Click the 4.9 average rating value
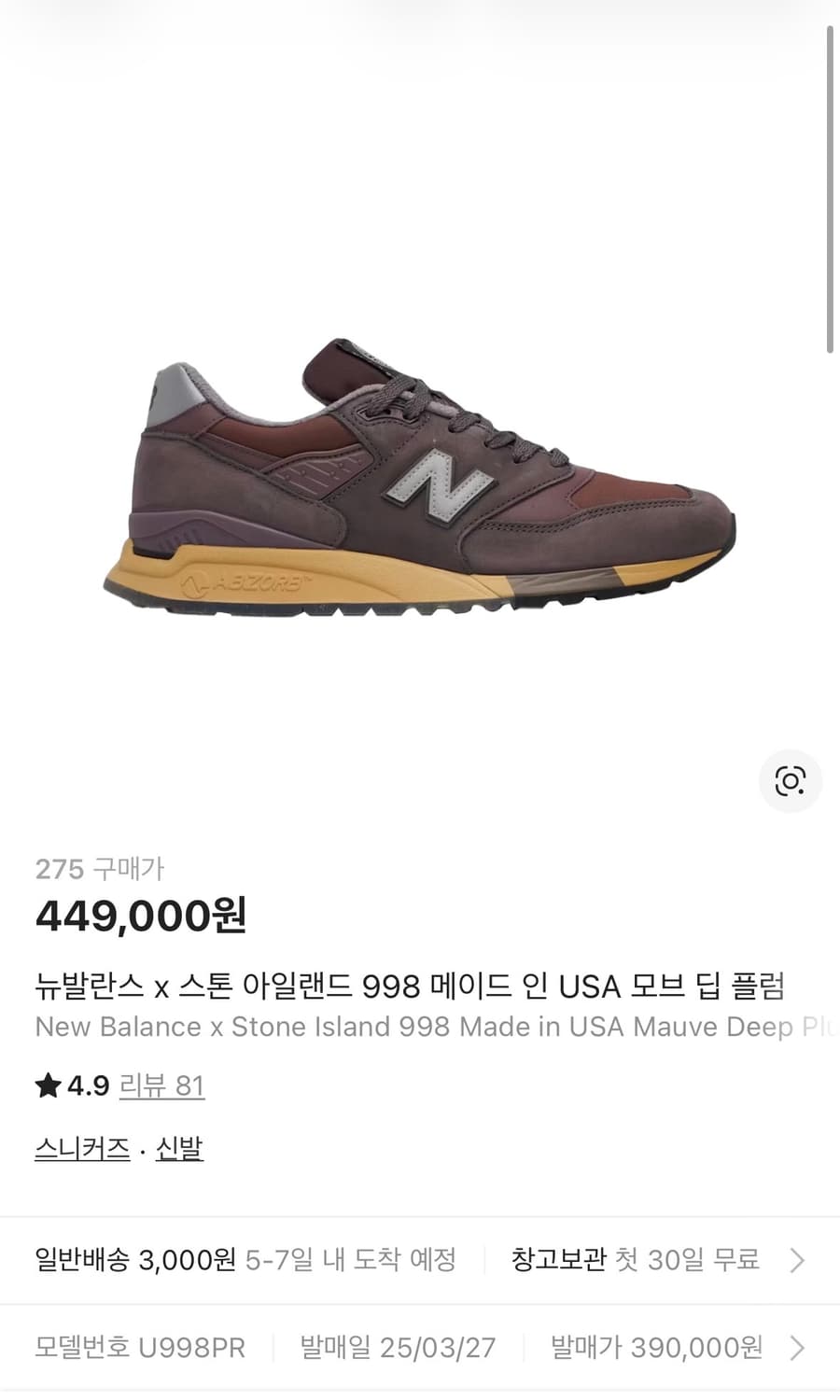Viewport: 840px width, 1400px height. 88,1085
